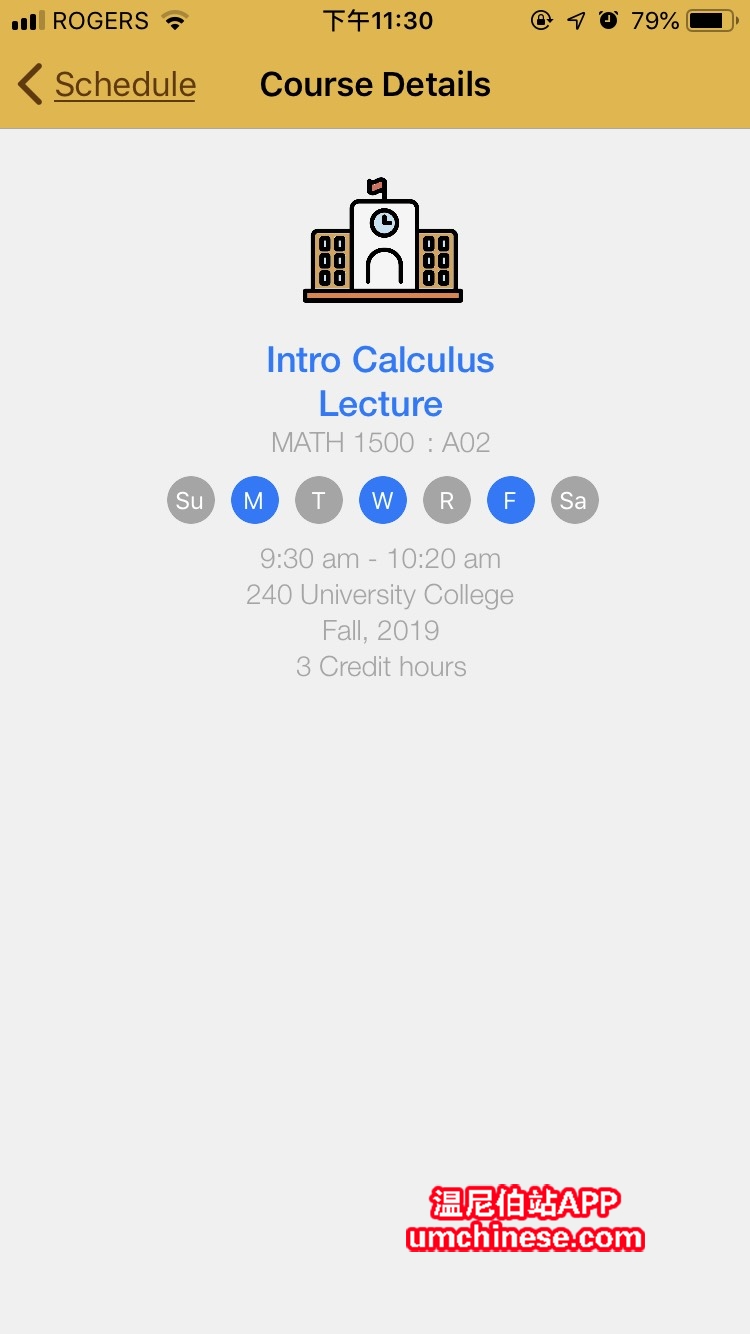This screenshot has height=1334, width=750.
Task: Go back to the Schedule screen
Action: tap(108, 85)
